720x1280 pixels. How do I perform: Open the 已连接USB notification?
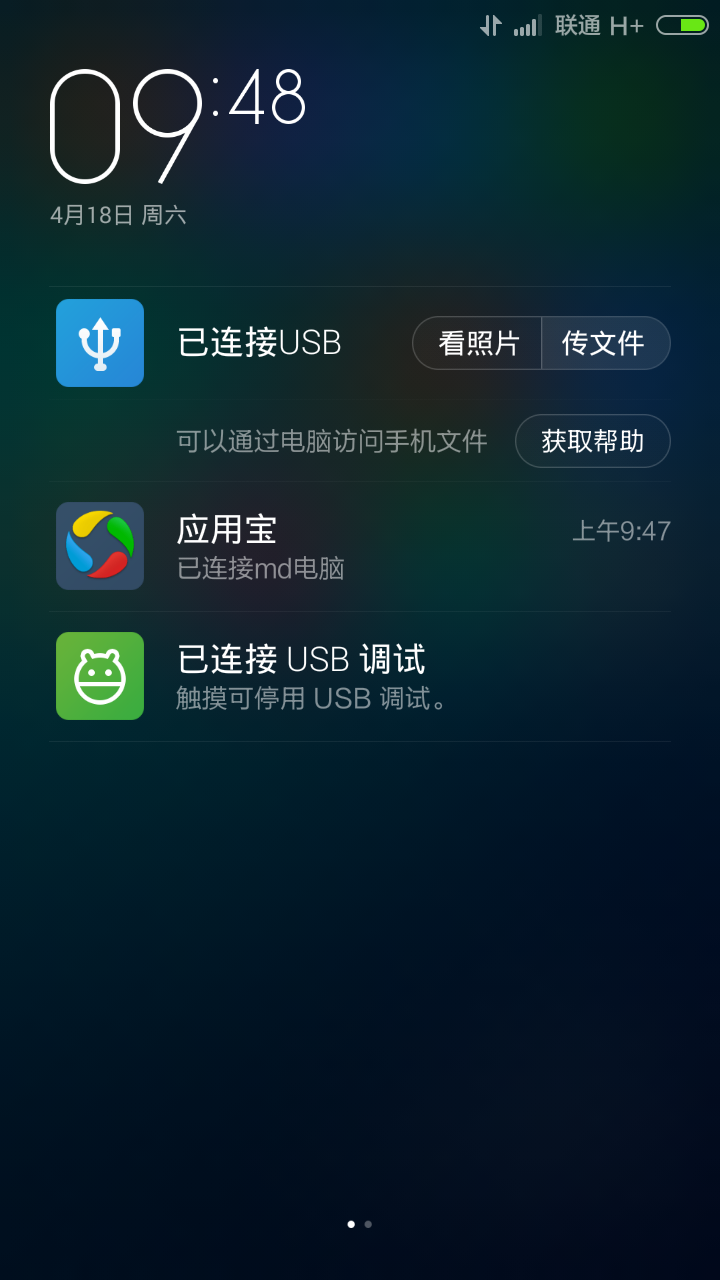258,343
